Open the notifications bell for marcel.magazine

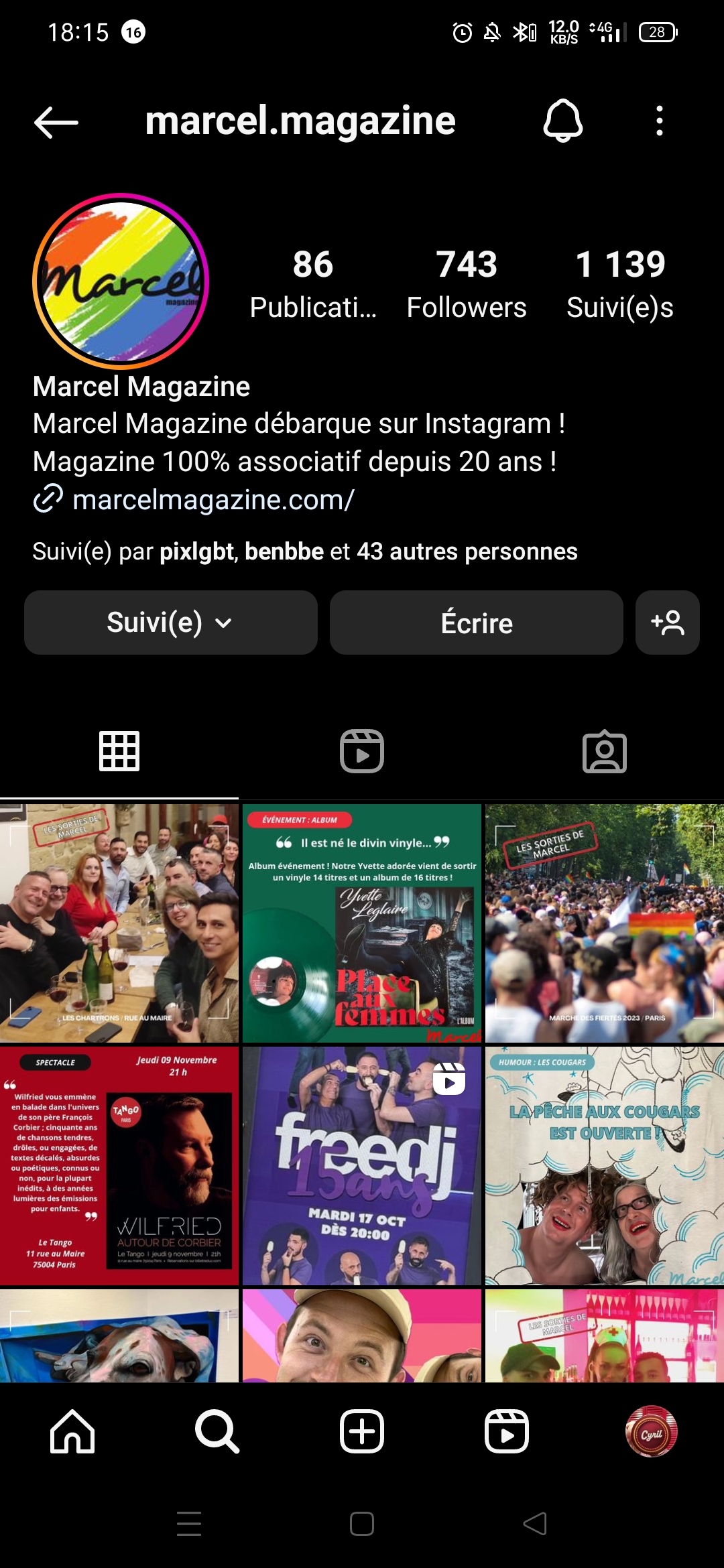(562, 121)
